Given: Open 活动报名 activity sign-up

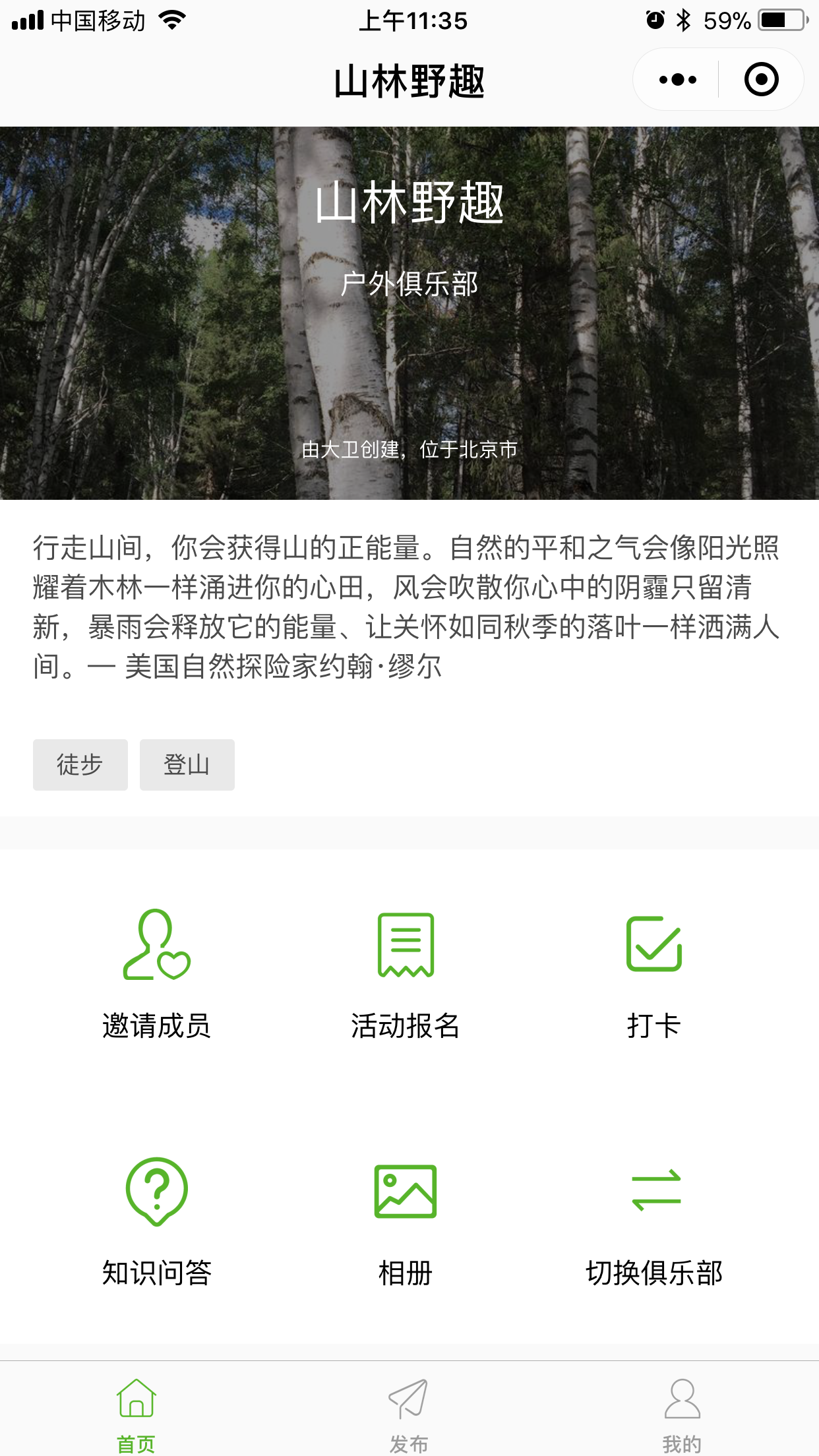Looking at the screenshot, I should click(405, 973).
